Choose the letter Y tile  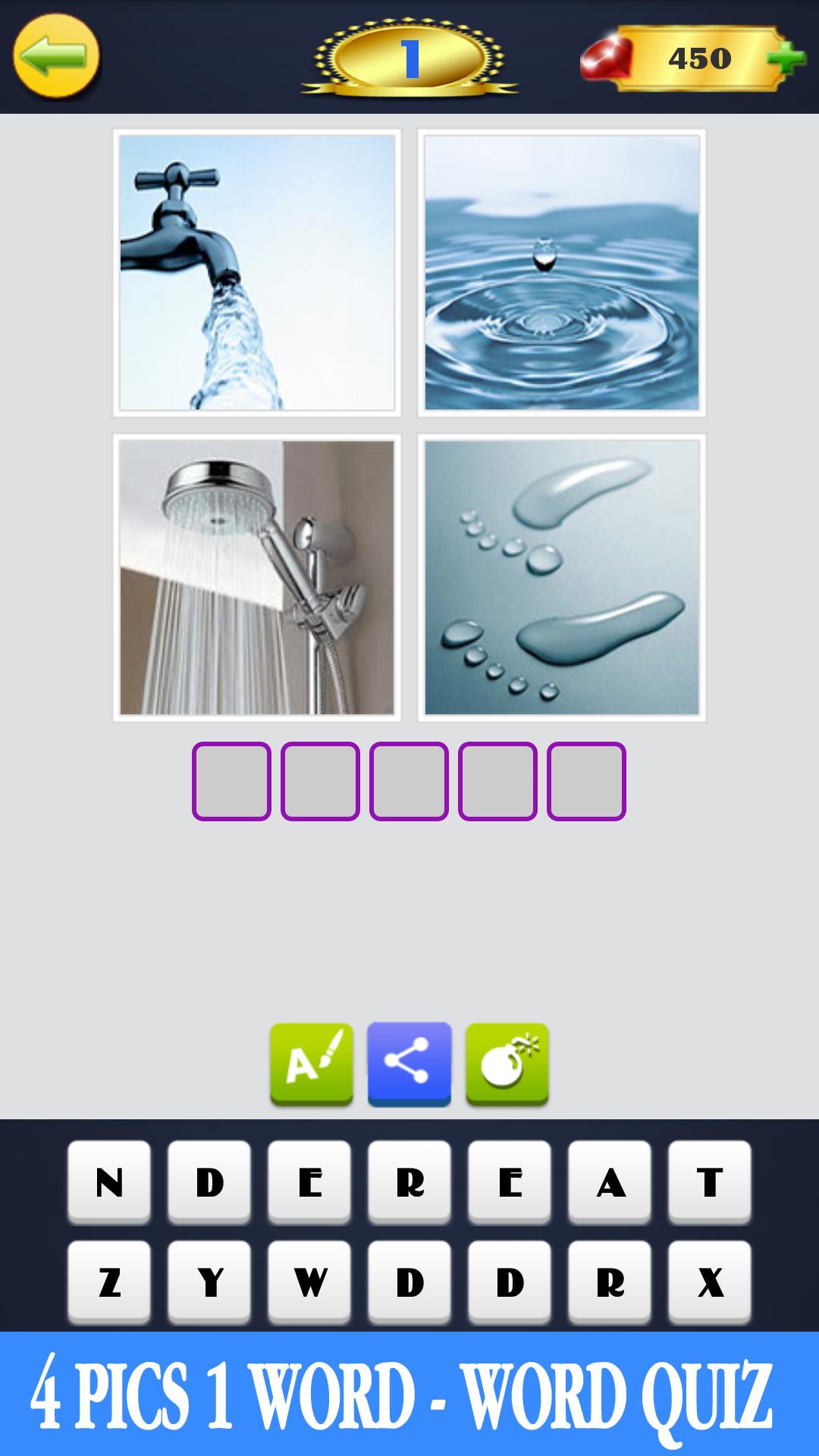(209, 1282)
